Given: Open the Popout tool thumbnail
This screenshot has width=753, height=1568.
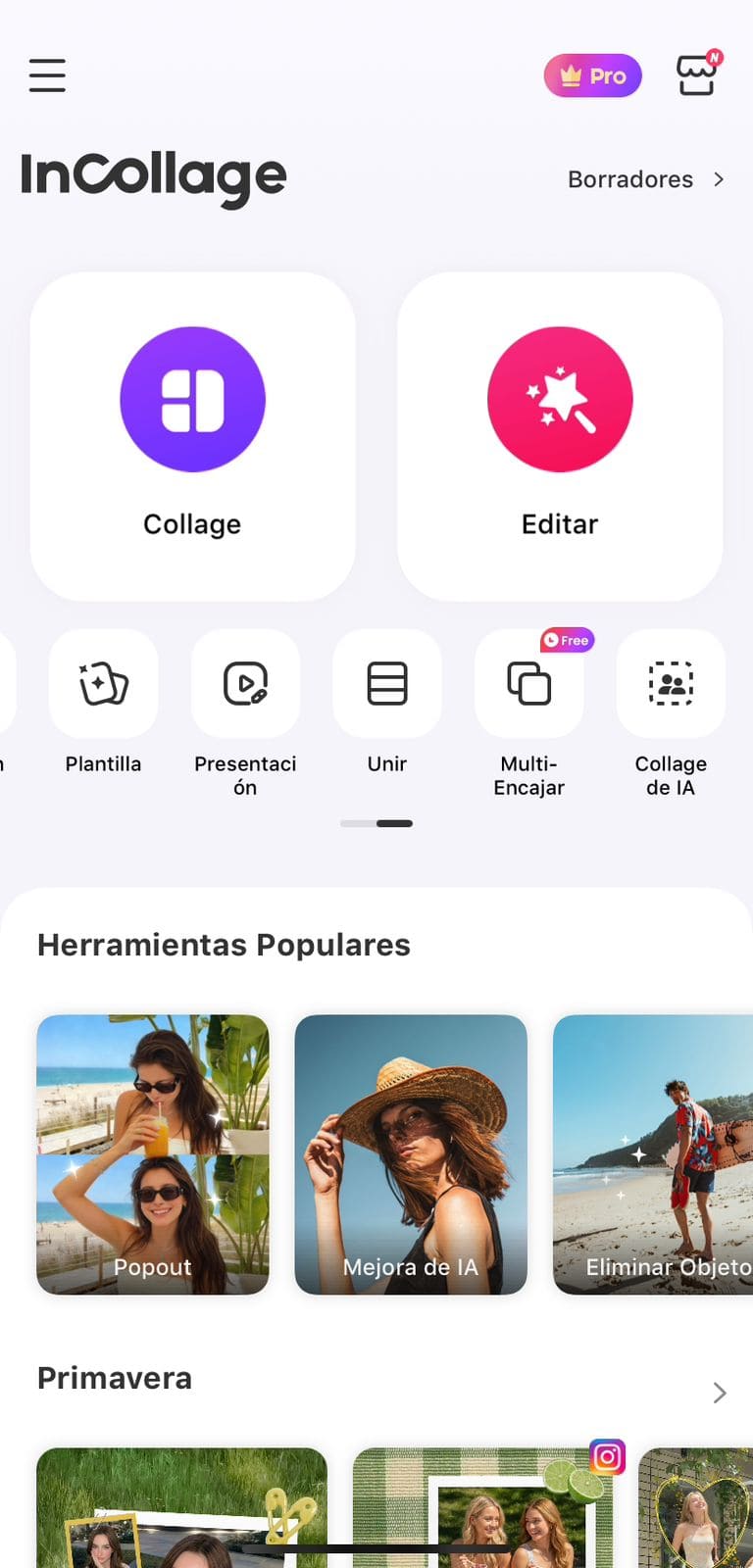Looking at the screenshot, I should coord(153,1154).
